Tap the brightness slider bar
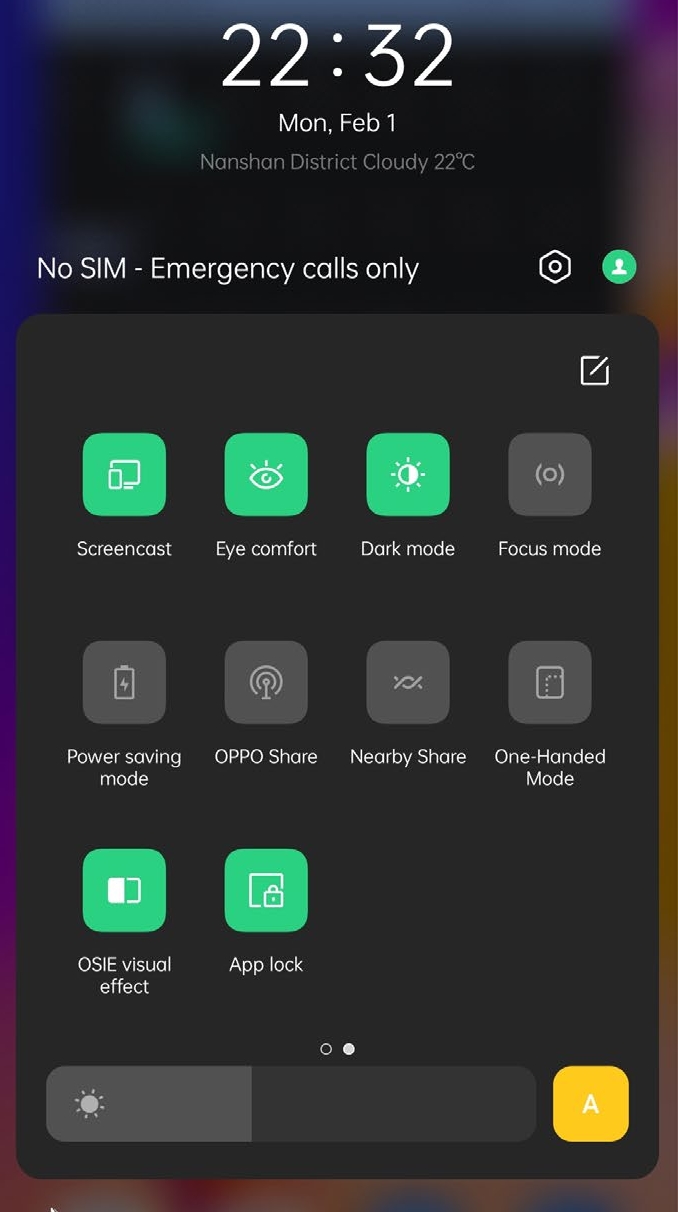 point(290,1104)
